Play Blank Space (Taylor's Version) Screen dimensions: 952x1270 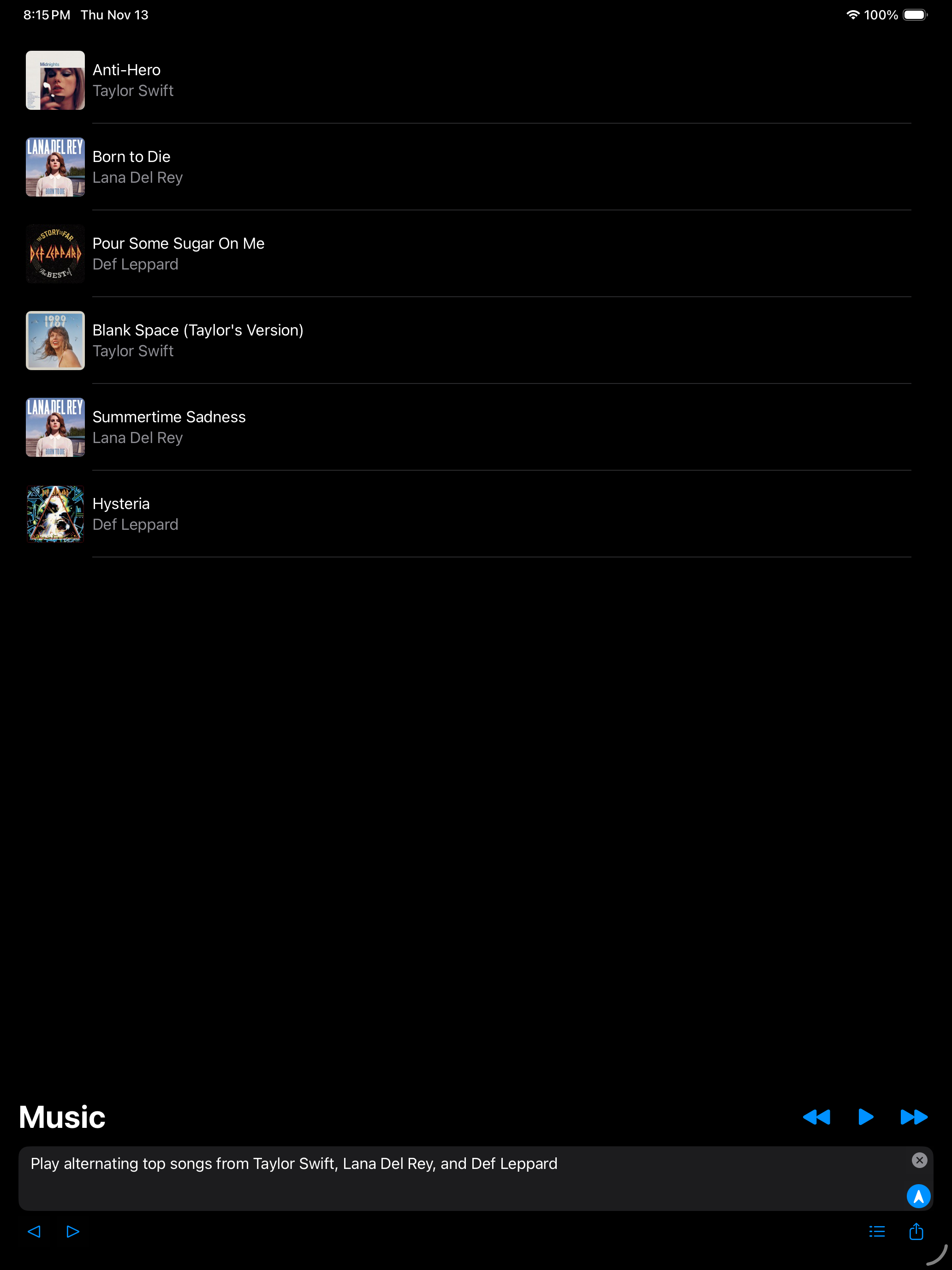point(197,340)
